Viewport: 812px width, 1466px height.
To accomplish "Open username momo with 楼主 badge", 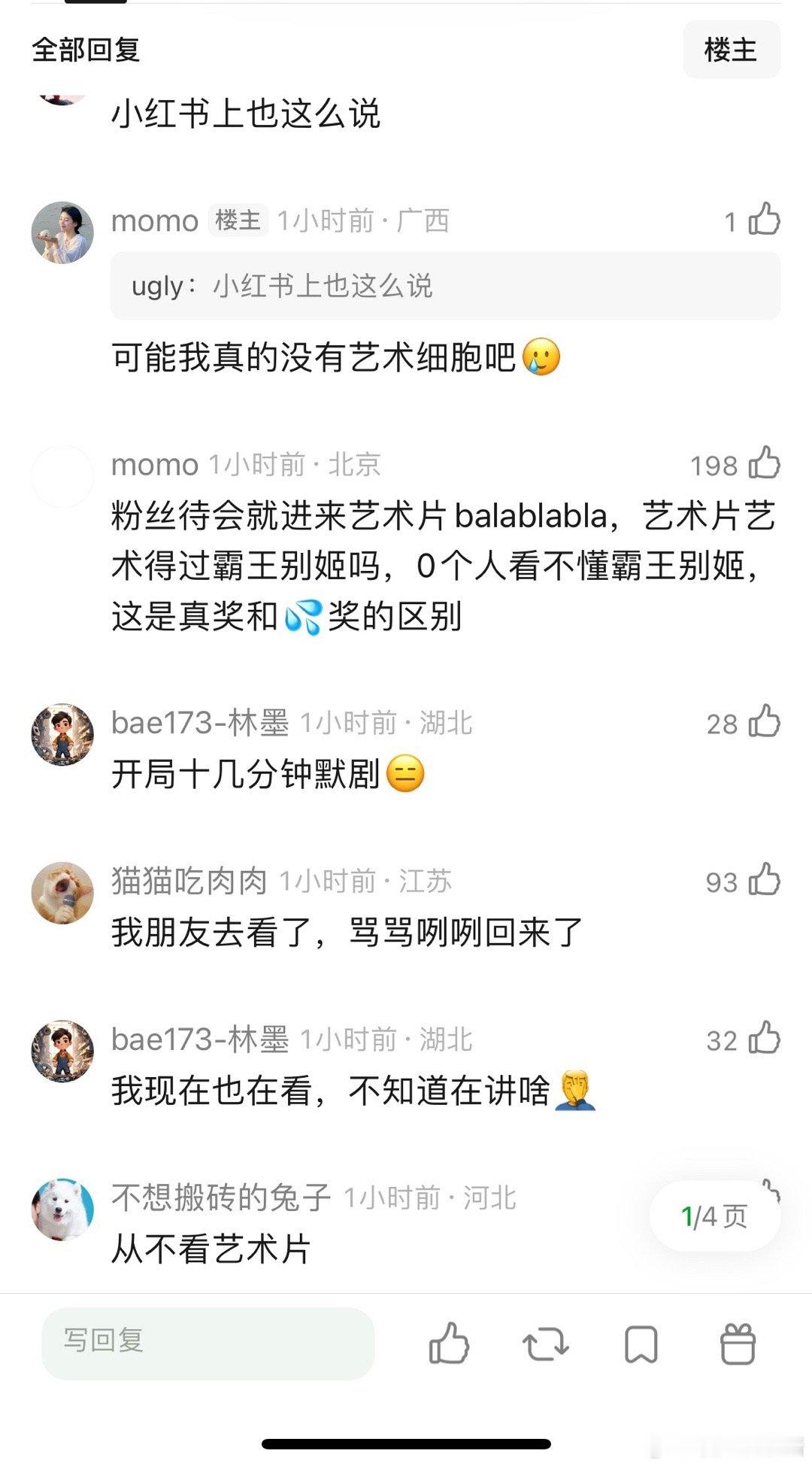I will (x=154, y=220).
